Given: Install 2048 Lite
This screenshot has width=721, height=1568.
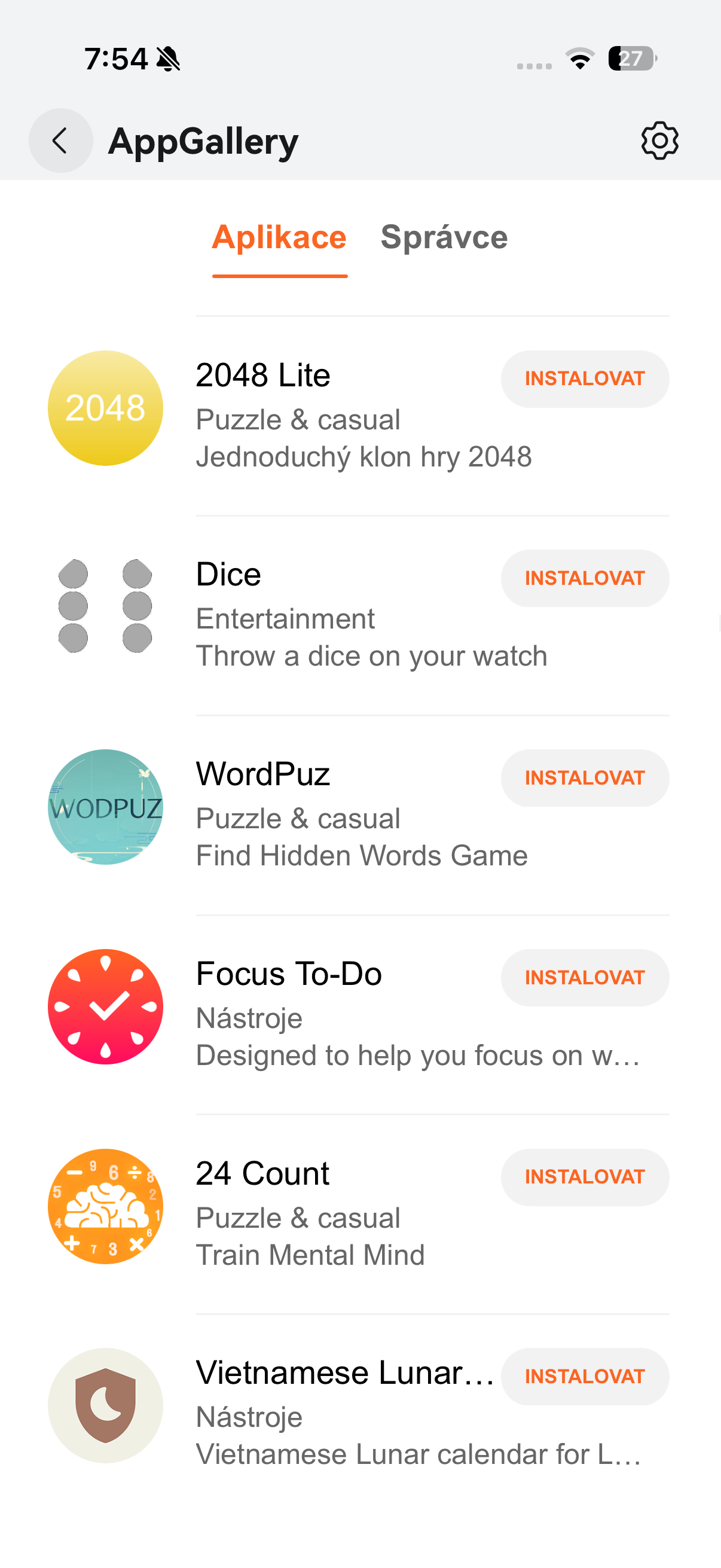Looking at the screenshot, I should pyautogui.click(x=584, y=379).
